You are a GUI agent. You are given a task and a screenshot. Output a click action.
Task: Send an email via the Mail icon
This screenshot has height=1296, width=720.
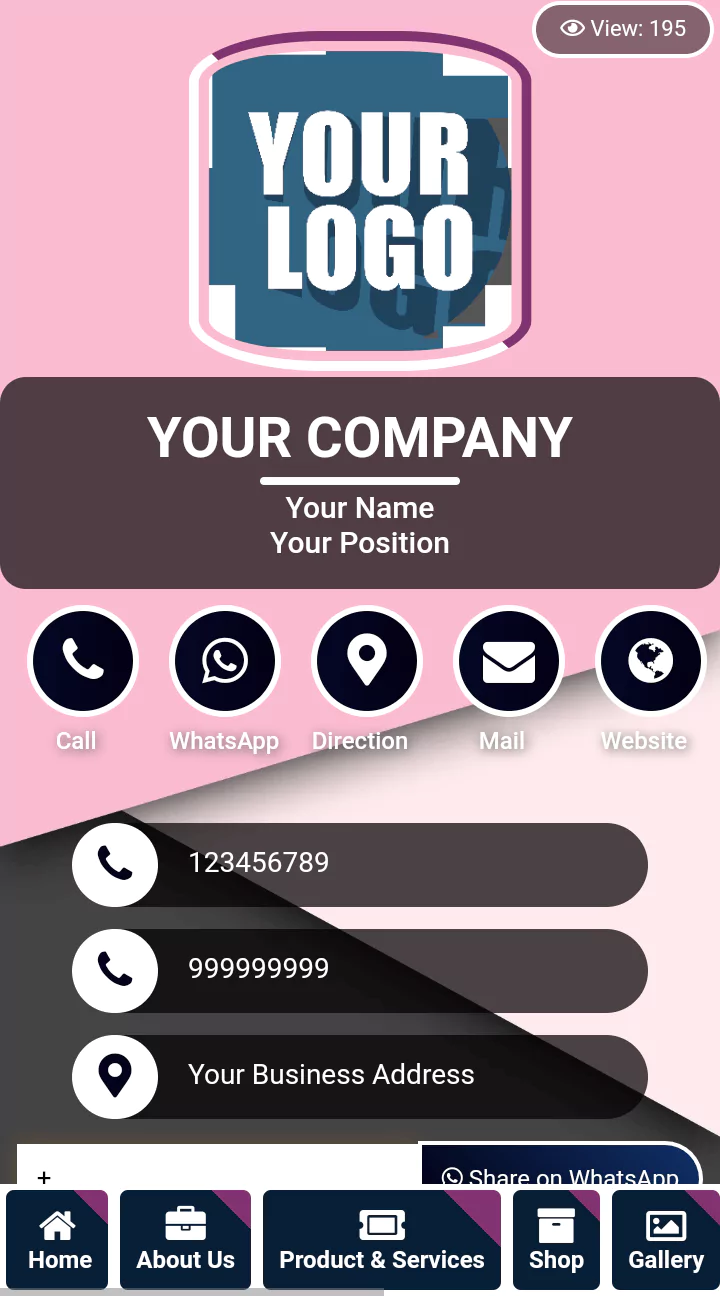pos(508,661)
